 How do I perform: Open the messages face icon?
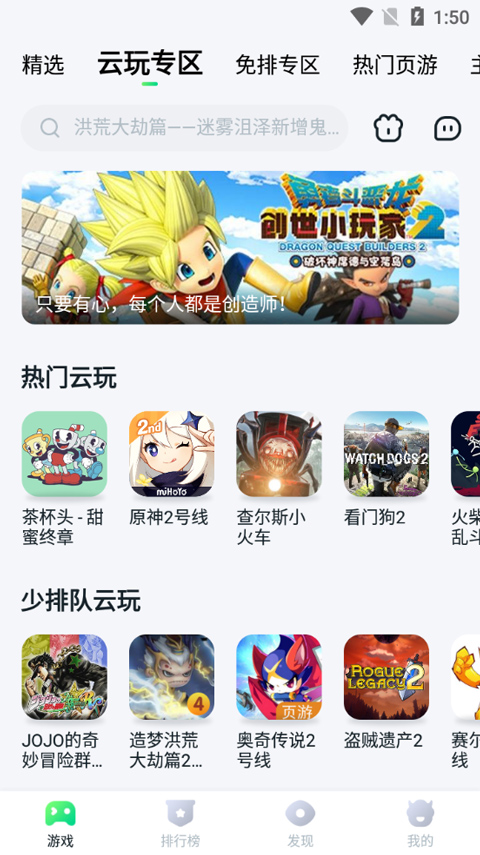point(448,129)
